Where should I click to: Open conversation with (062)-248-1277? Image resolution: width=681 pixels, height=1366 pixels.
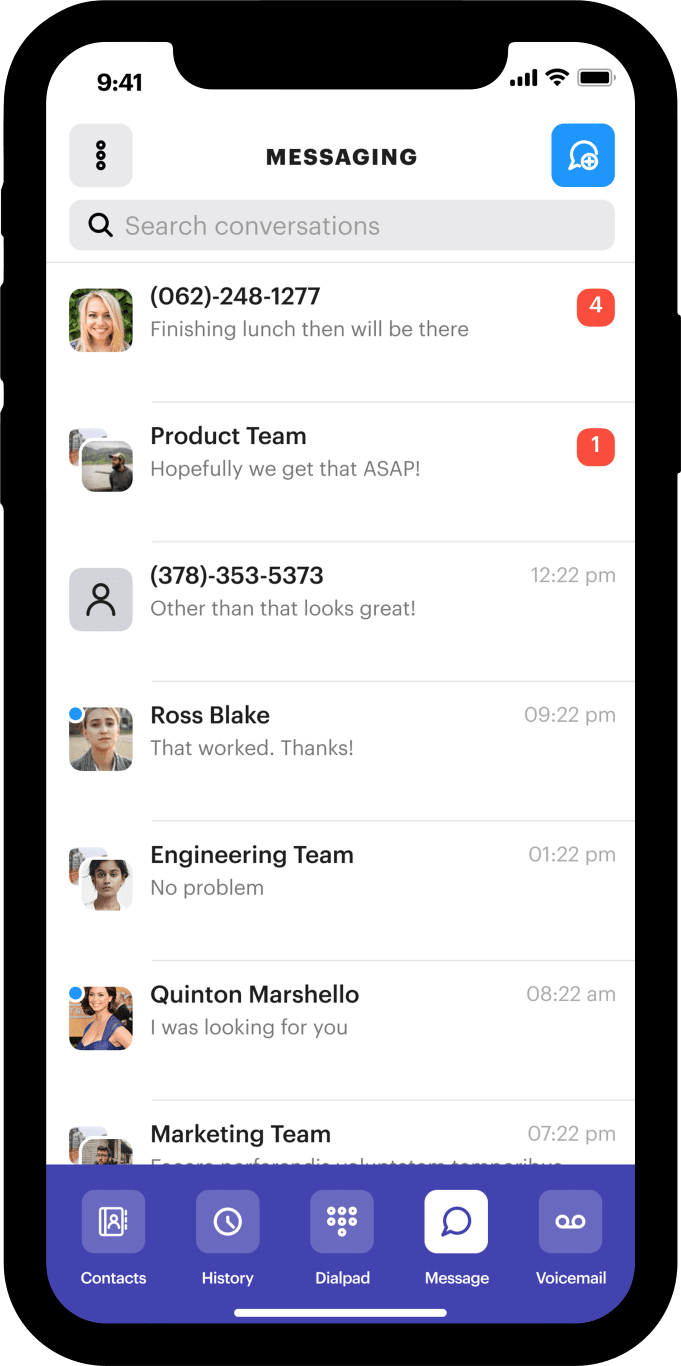[340, 320]
